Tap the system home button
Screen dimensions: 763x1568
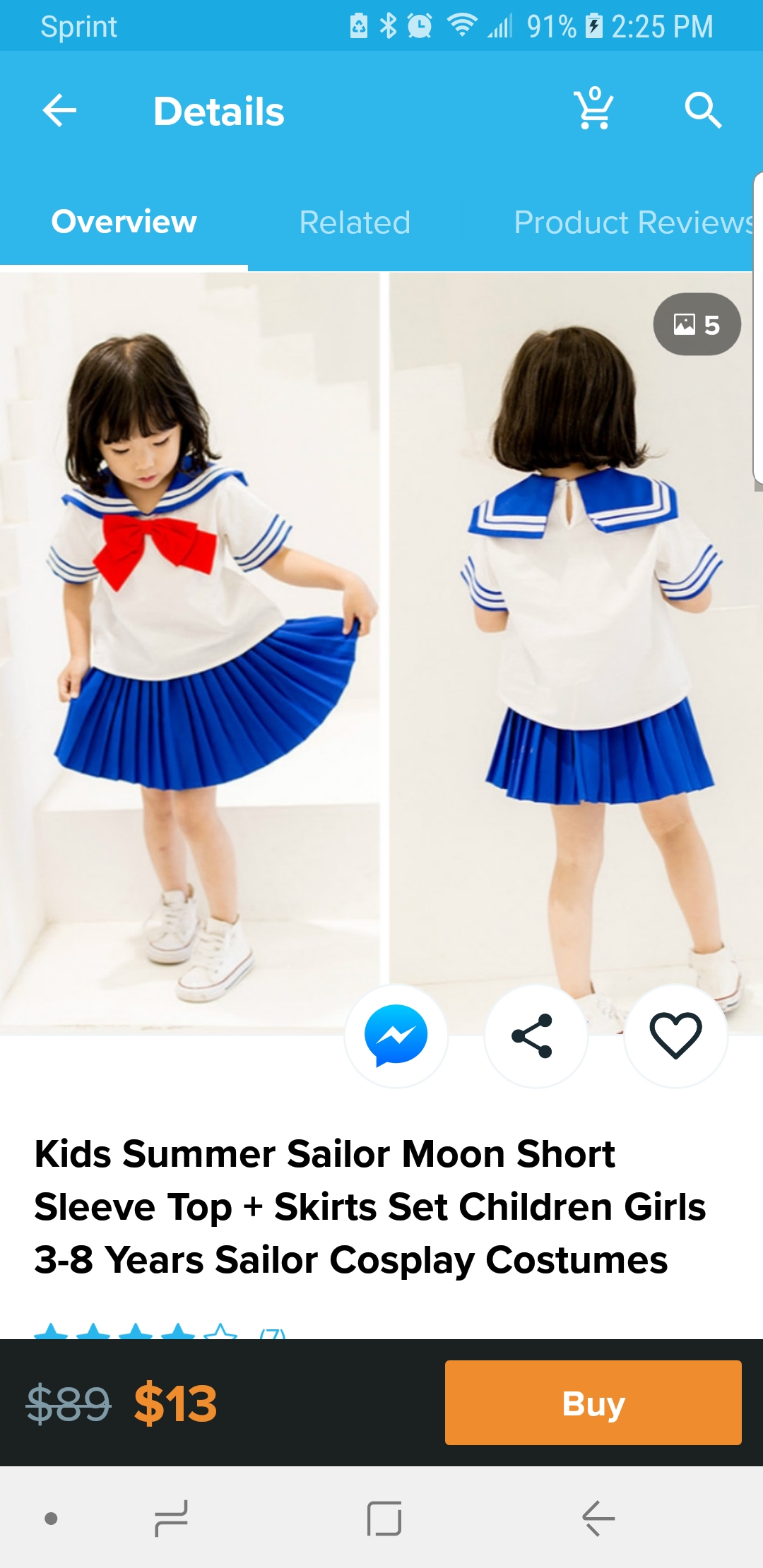pyautogui.click(x=384, y=1519)
